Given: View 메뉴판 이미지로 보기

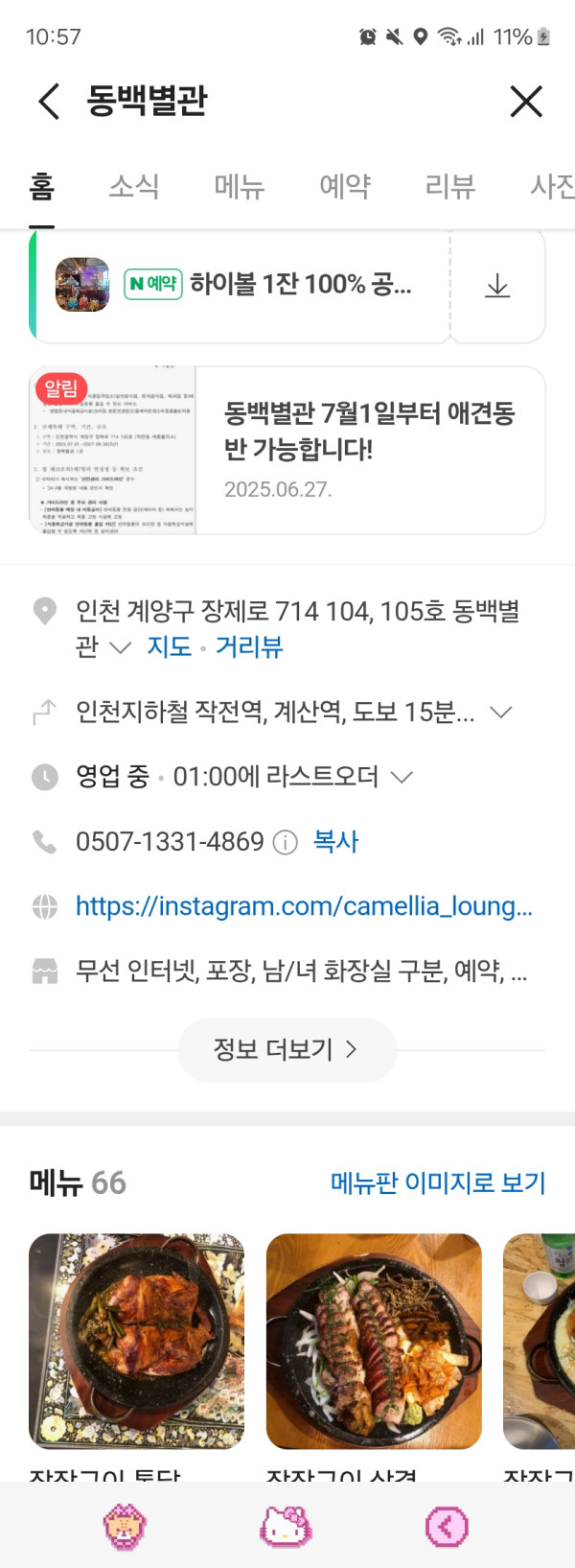Looking at the screenshot, I should click(x=438, y=1182).
